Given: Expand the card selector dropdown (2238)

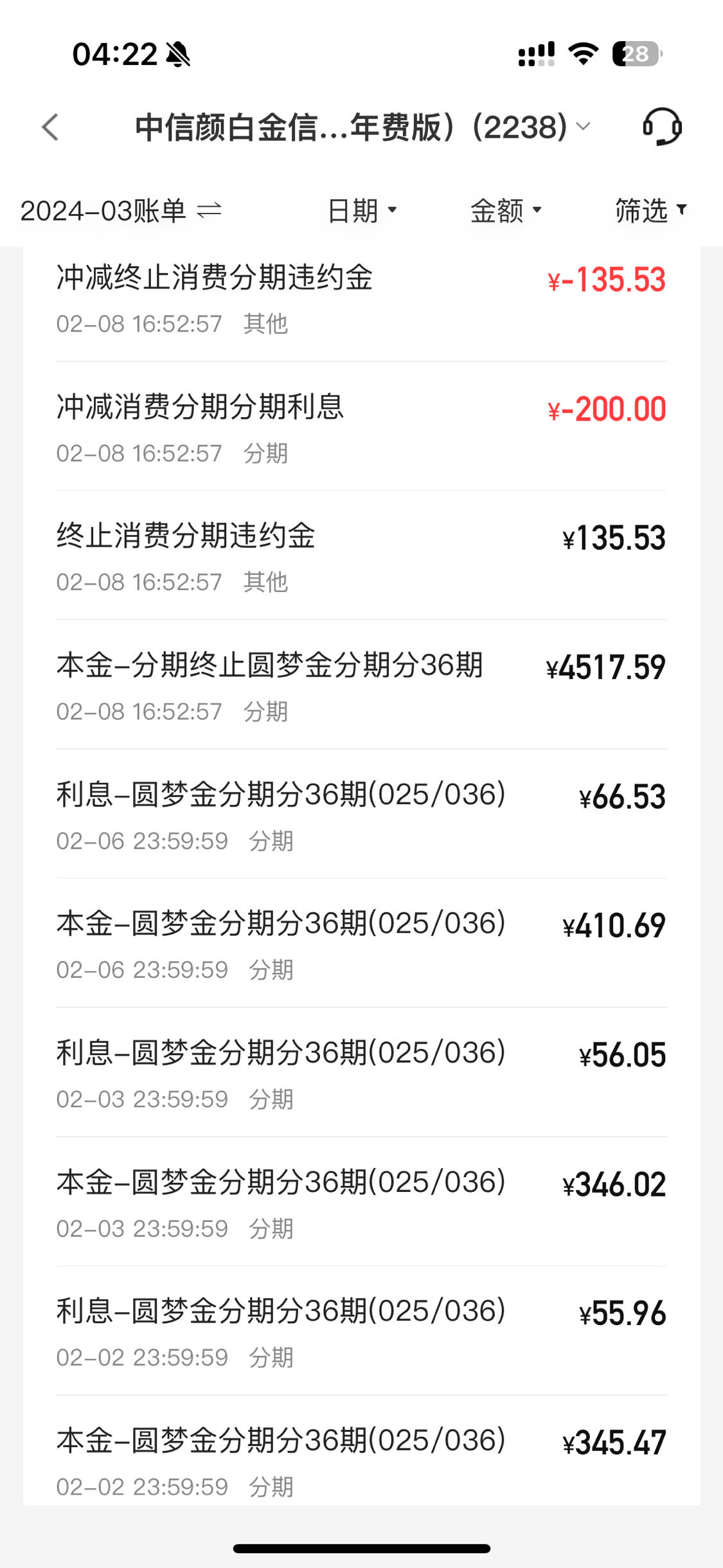Looking at the screenshot, I should 362,127.
